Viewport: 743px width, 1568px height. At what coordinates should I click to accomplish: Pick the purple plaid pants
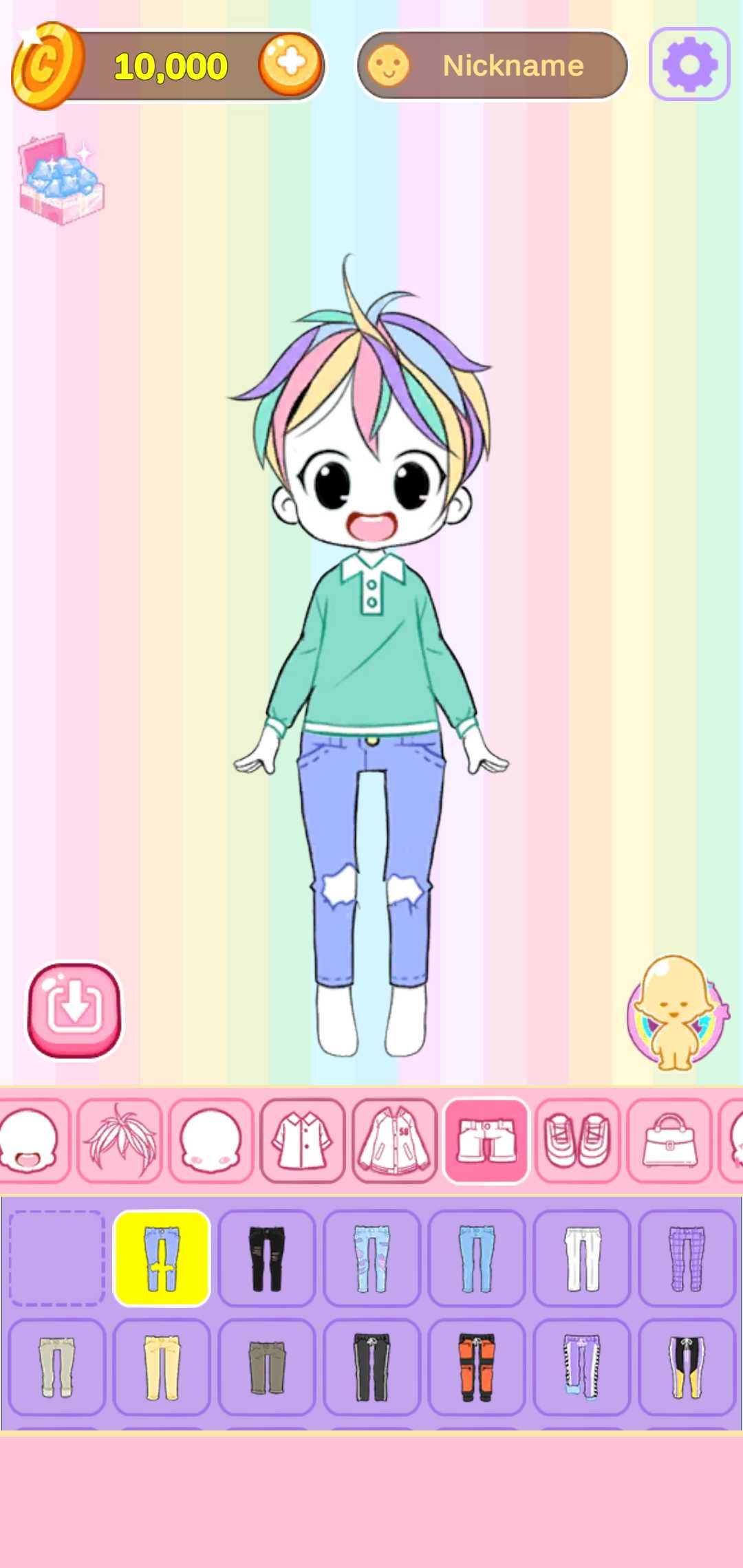[x=687, y=1258]
